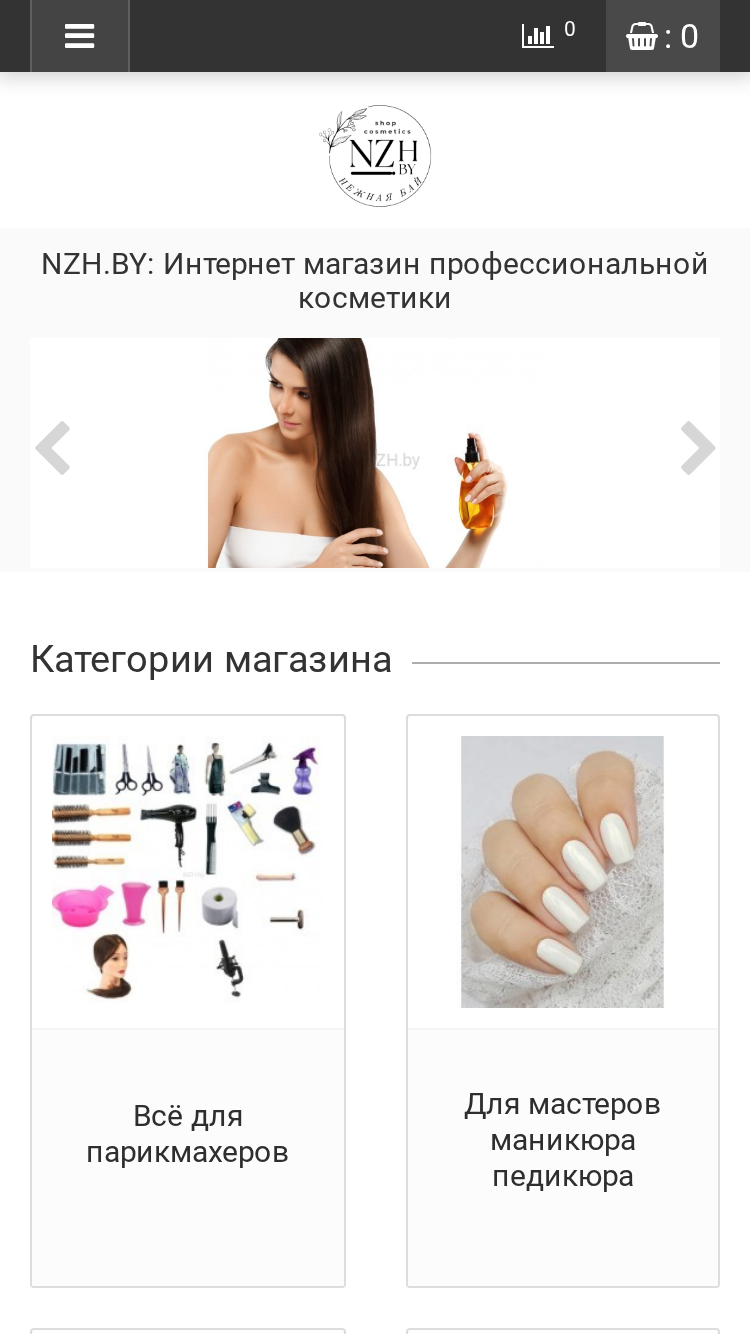Open category Всё для парикмахеров
This screenshot has width=750, height=1334.
point(188,1001)
